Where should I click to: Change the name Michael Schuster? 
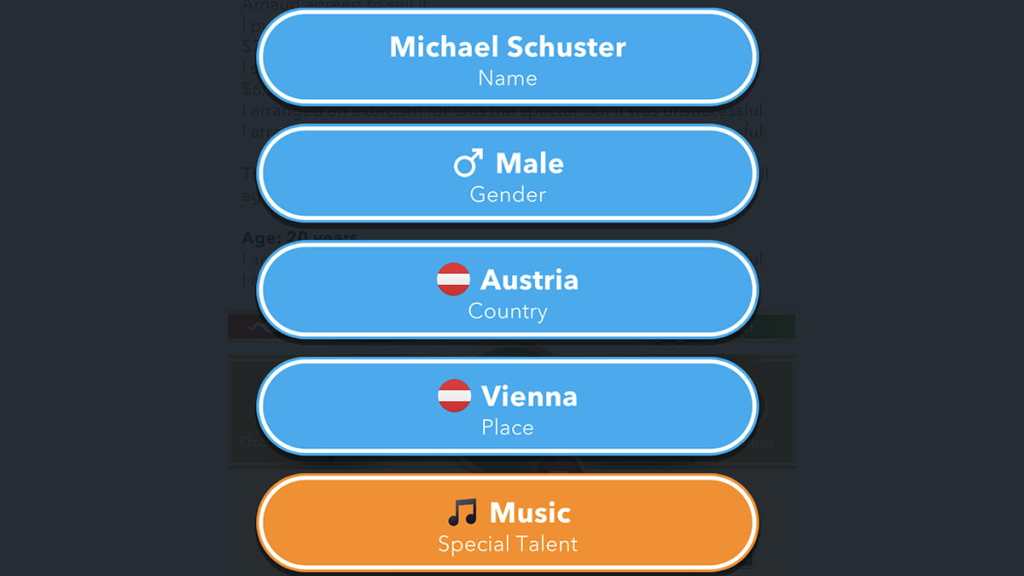pyautogui.click(x=507, y=58)
